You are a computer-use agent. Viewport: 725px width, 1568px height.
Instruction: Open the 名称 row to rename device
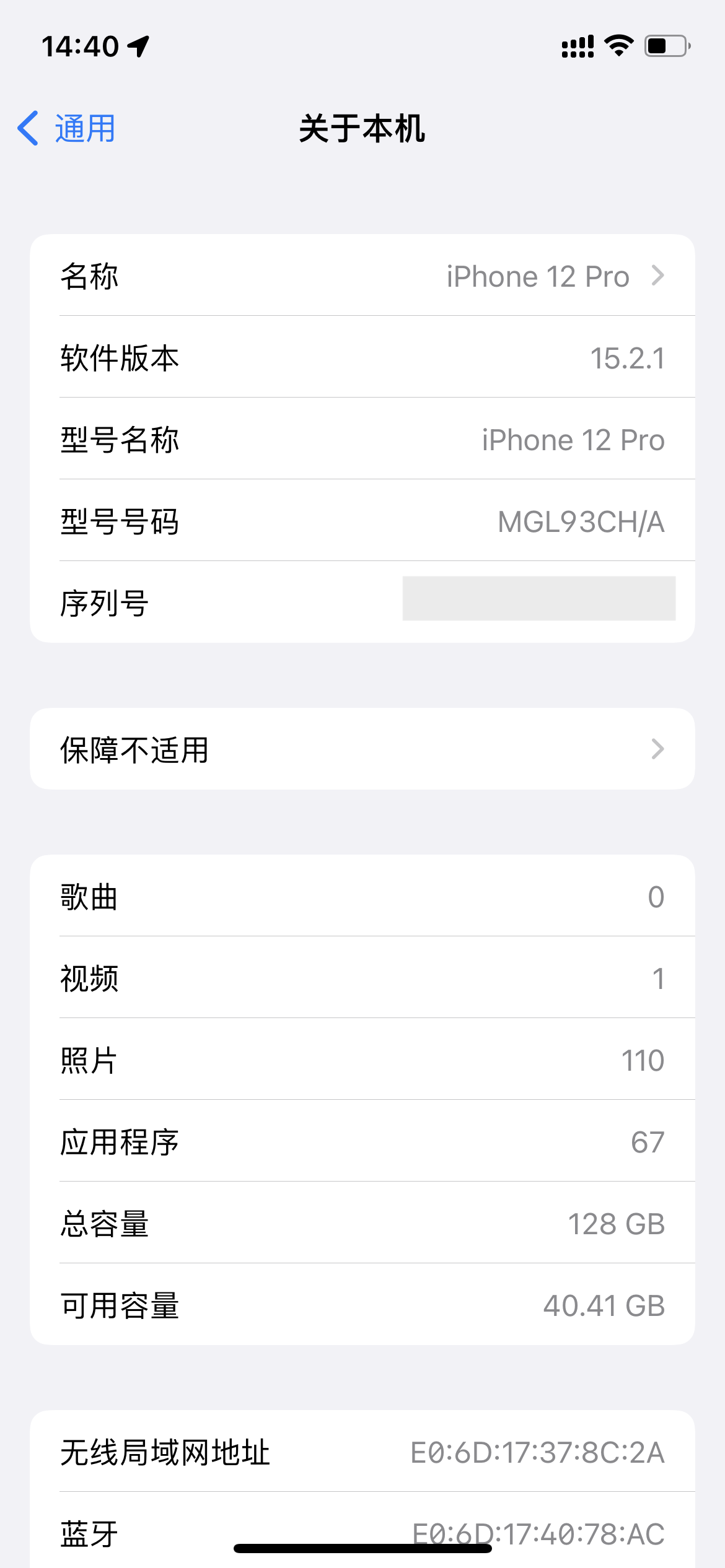tap(362, 276)
